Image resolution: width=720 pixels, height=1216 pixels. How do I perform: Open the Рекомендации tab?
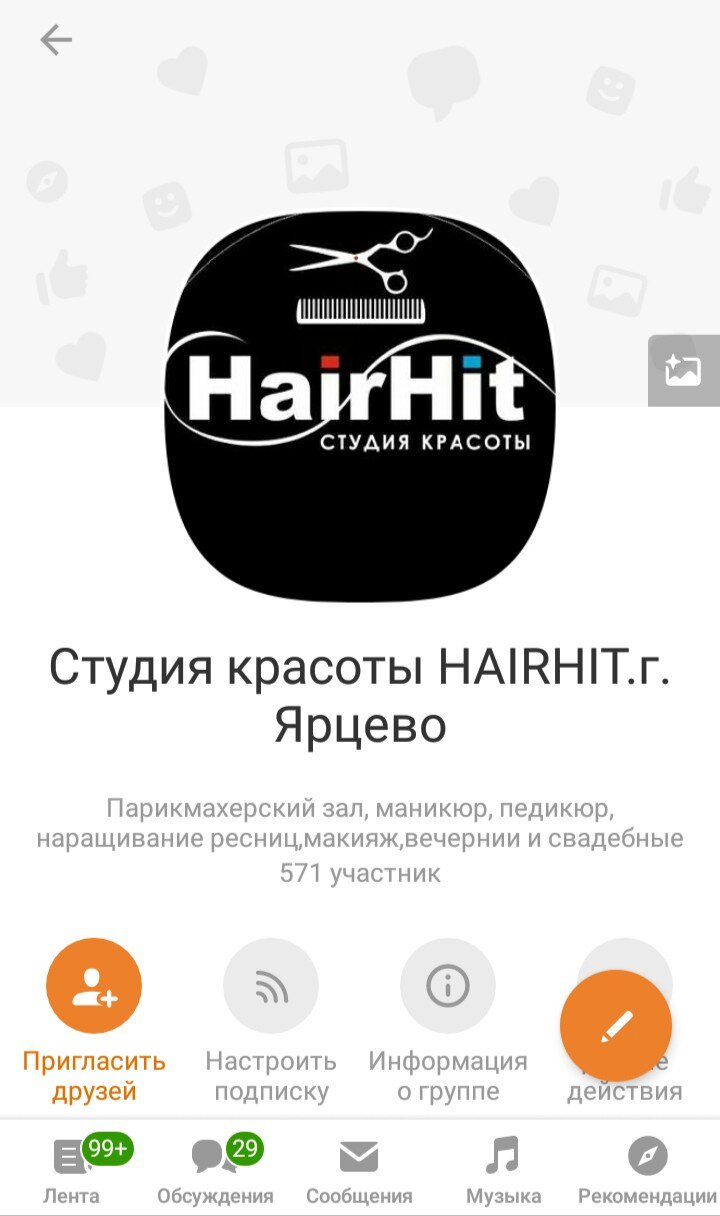(647, 1168)
